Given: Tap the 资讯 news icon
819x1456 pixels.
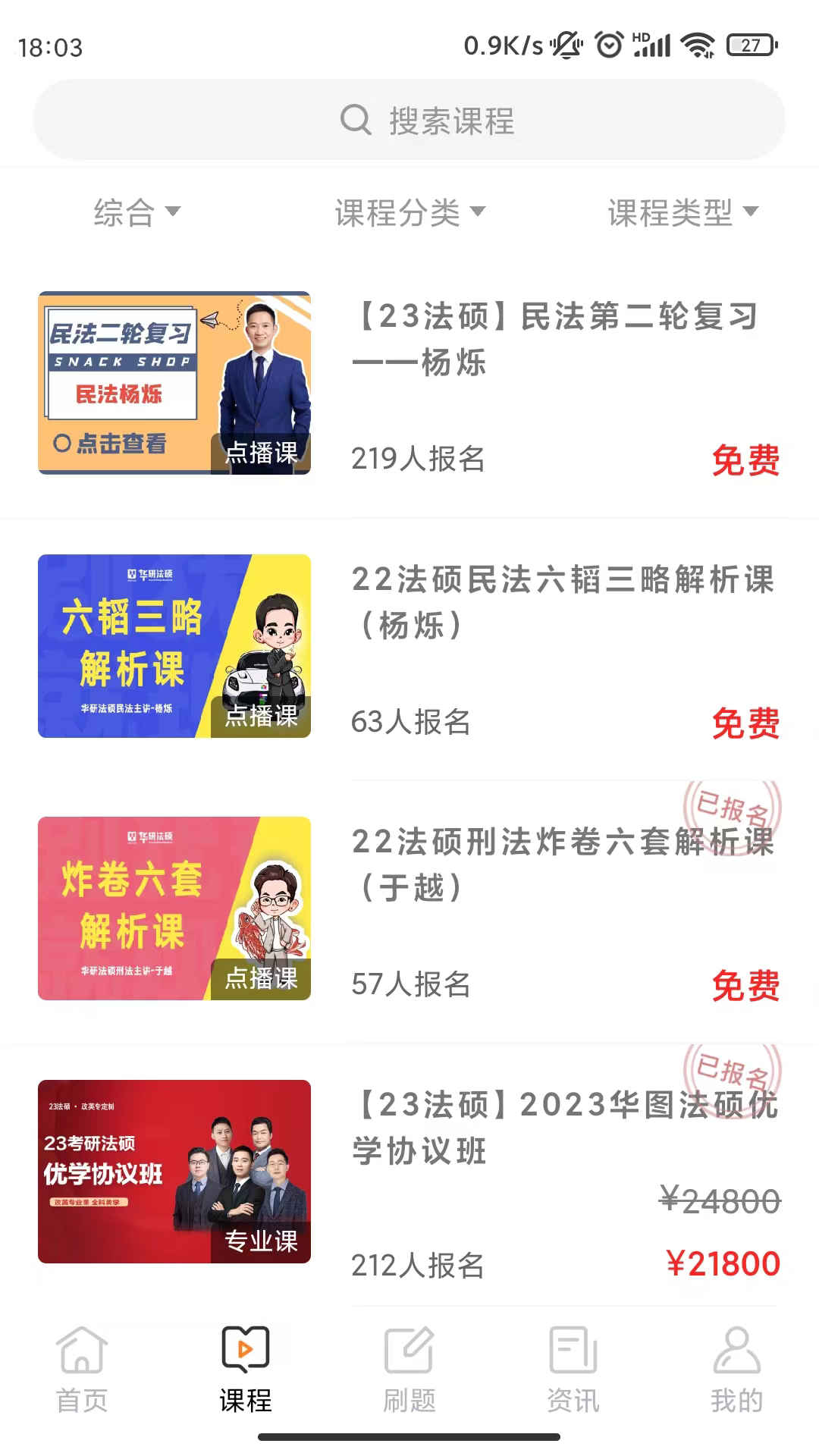Looking at the screenshot, I should 571,1351.
